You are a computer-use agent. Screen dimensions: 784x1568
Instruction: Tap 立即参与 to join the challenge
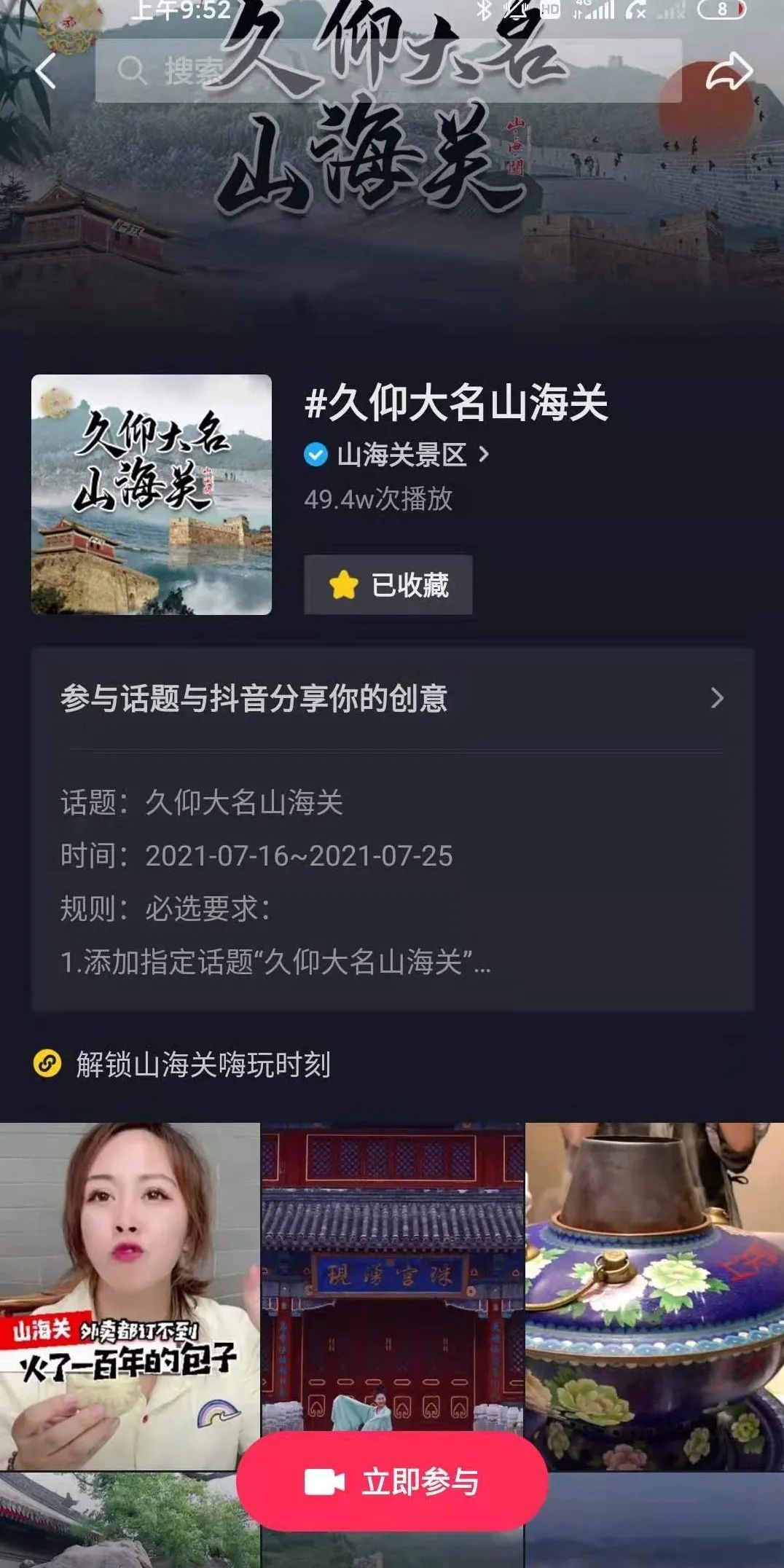coord(392,1481)
